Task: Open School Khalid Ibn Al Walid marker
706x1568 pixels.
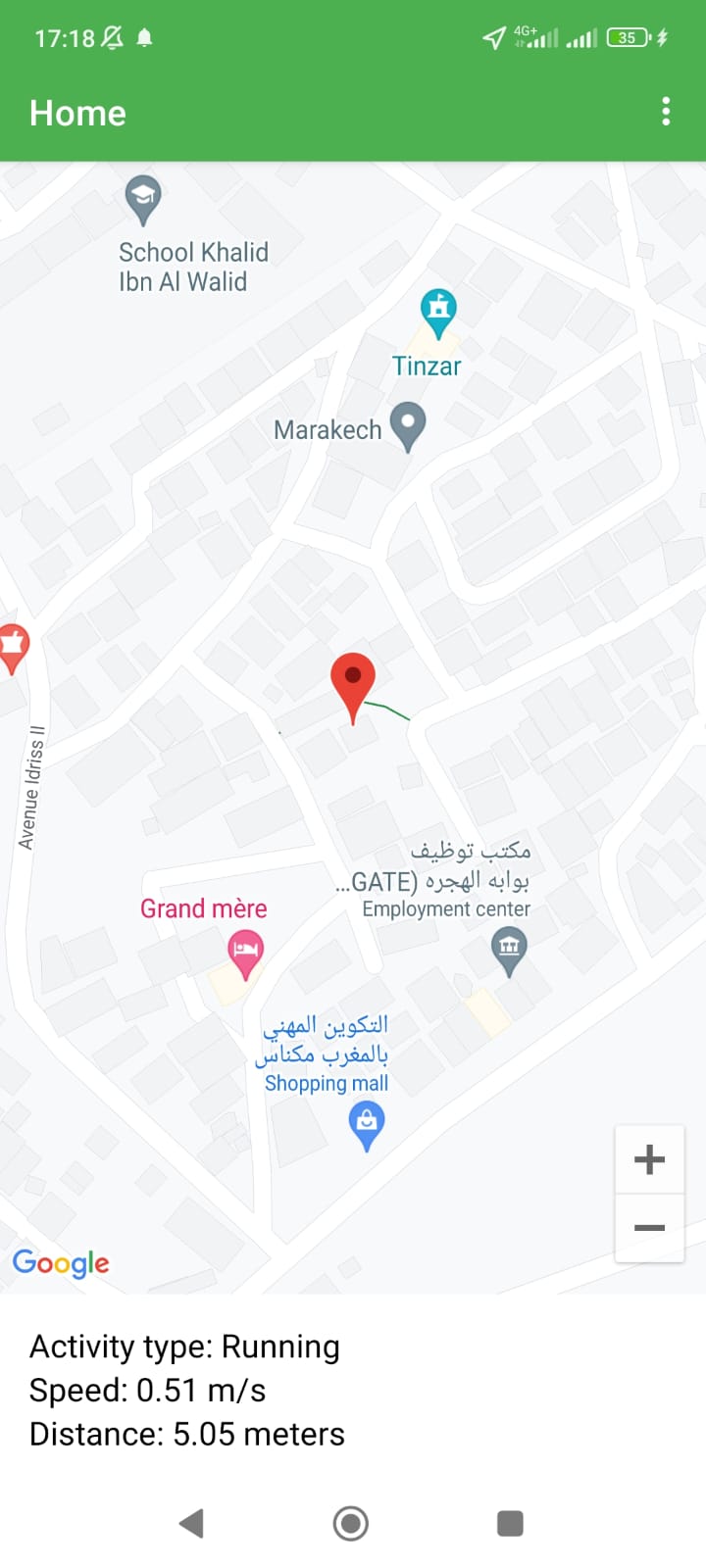Action: click(x=143, y=198)
